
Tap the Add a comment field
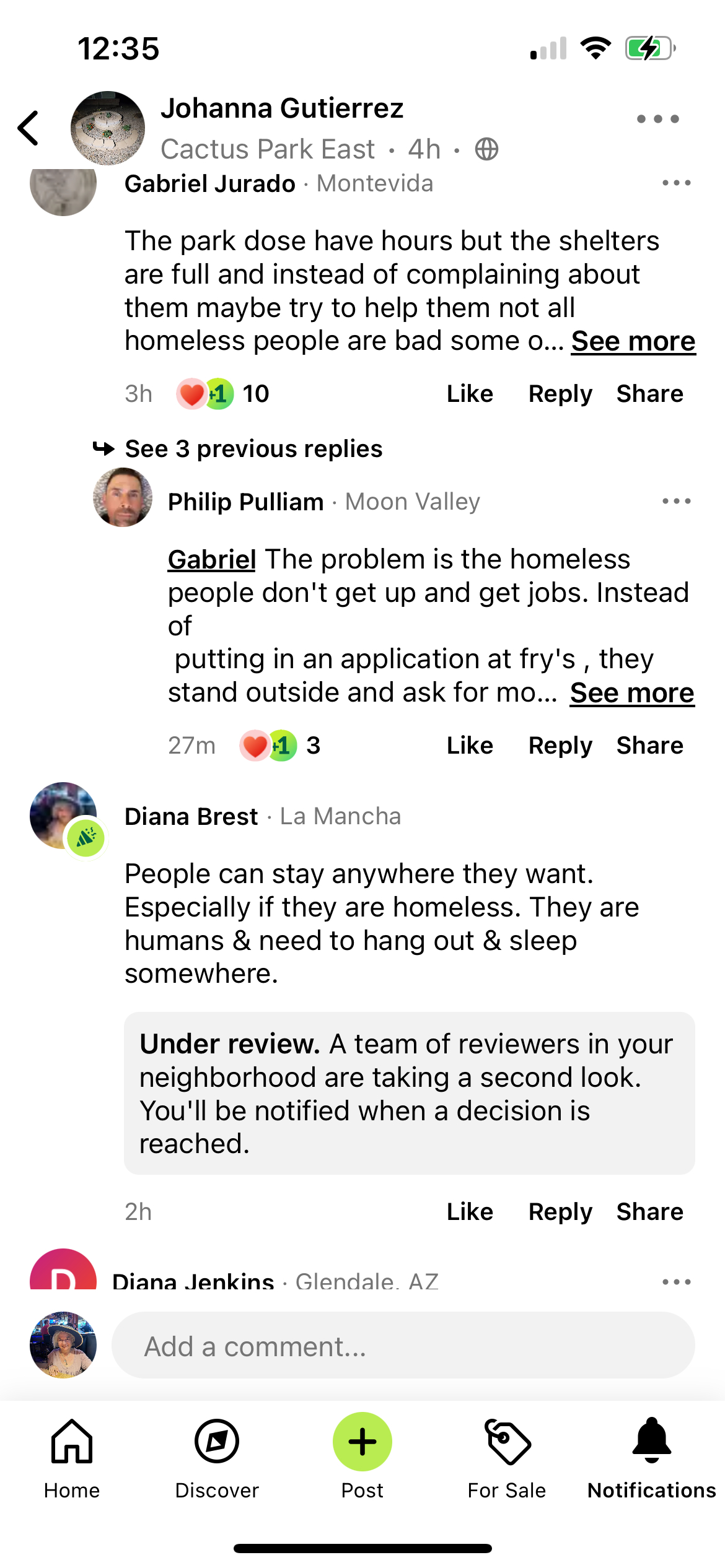click(x=403, y=1346)
